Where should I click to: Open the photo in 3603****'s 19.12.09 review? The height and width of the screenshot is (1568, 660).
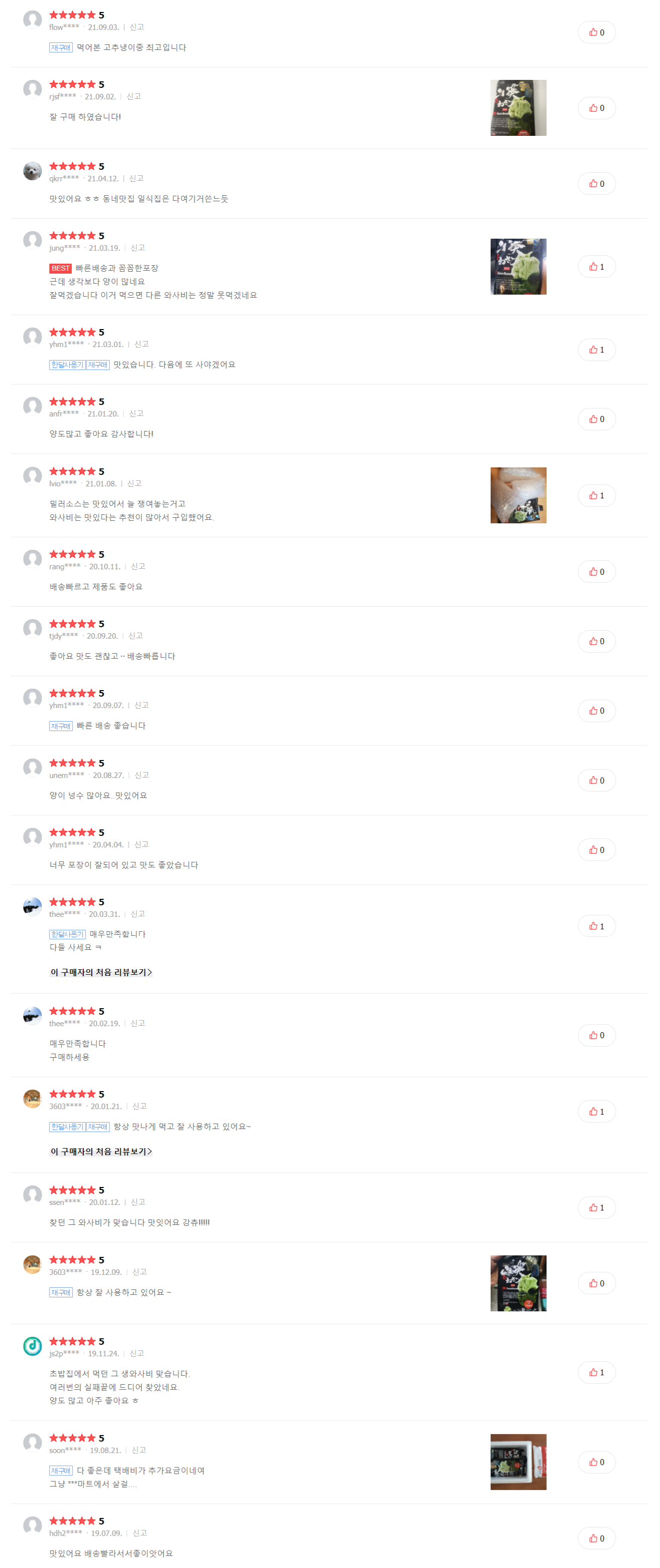(x=518, y=1283)
